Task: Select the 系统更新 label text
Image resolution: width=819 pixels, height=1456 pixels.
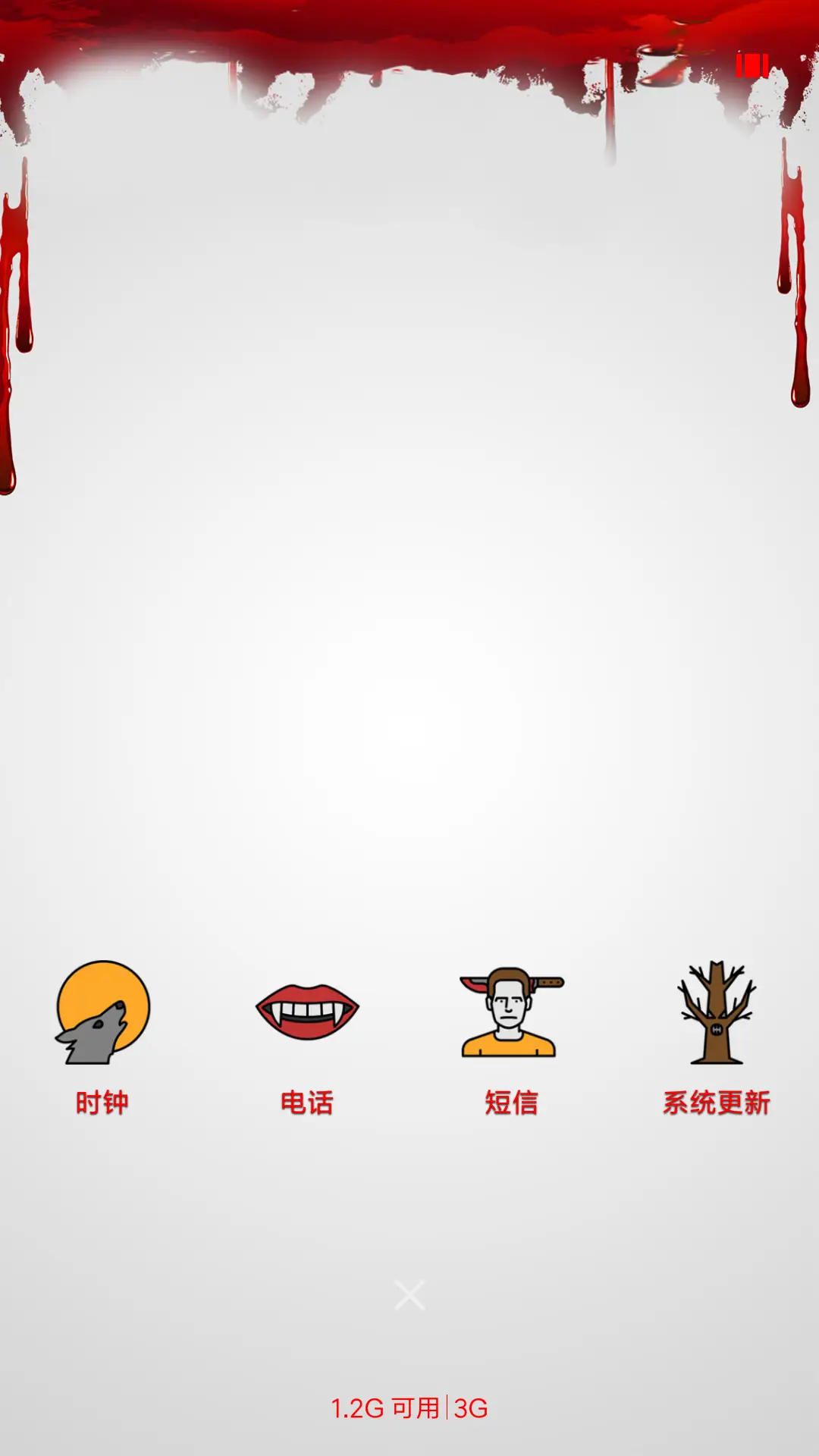Action: (x=717, y=1101)
